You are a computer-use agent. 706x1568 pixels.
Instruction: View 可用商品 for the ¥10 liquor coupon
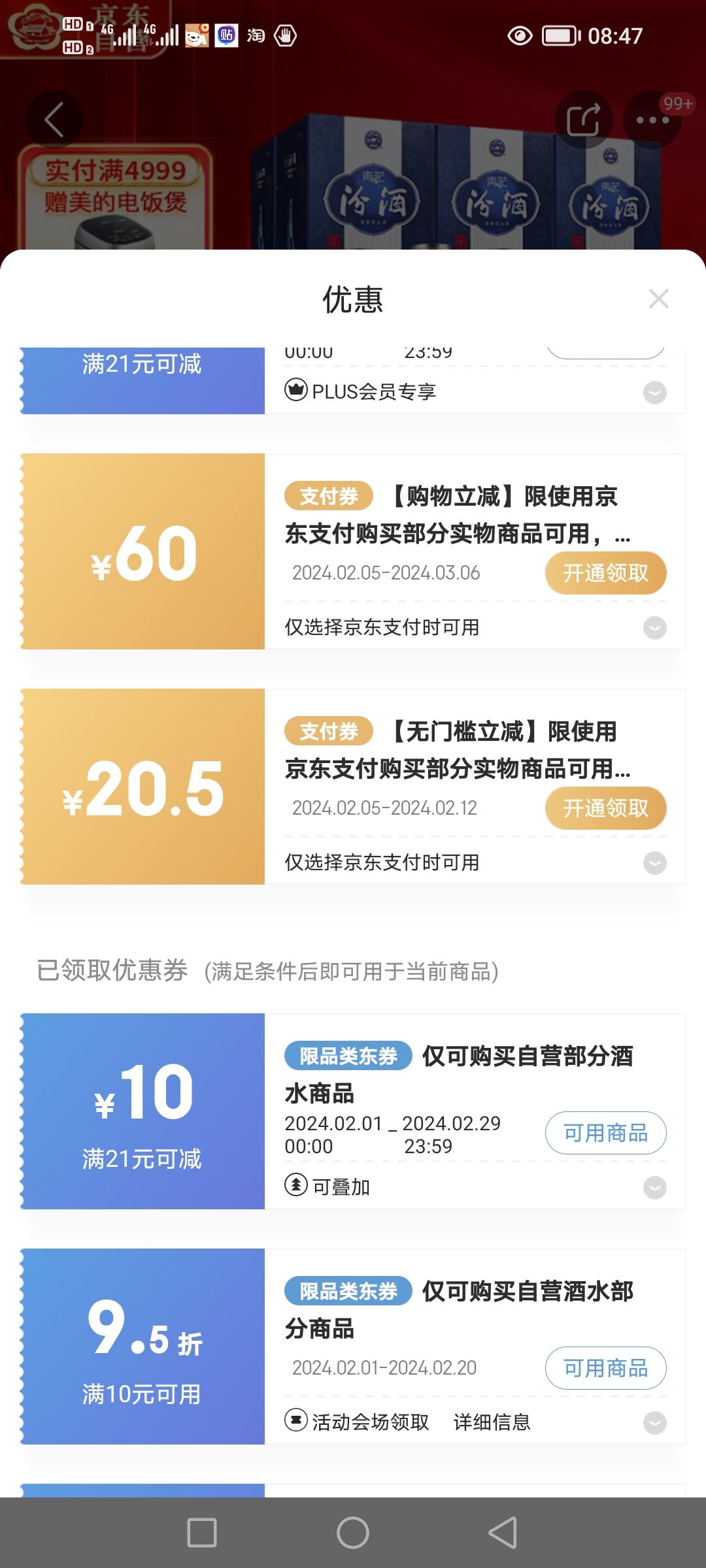(x=605, y=1133)
